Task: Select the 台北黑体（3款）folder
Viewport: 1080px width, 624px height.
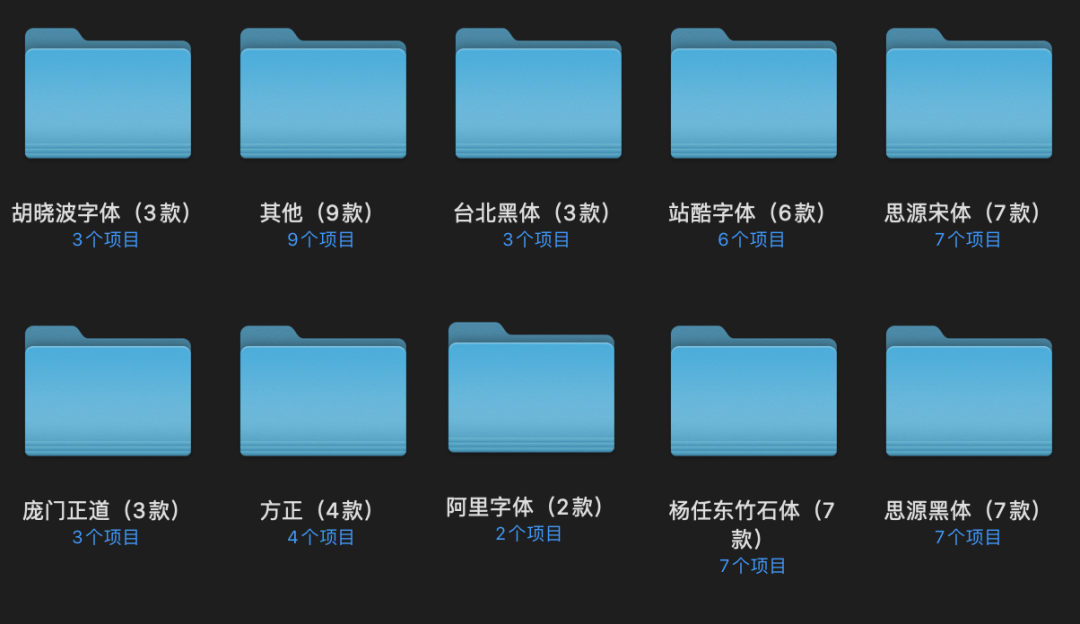Action: click(x=538, y=95)
